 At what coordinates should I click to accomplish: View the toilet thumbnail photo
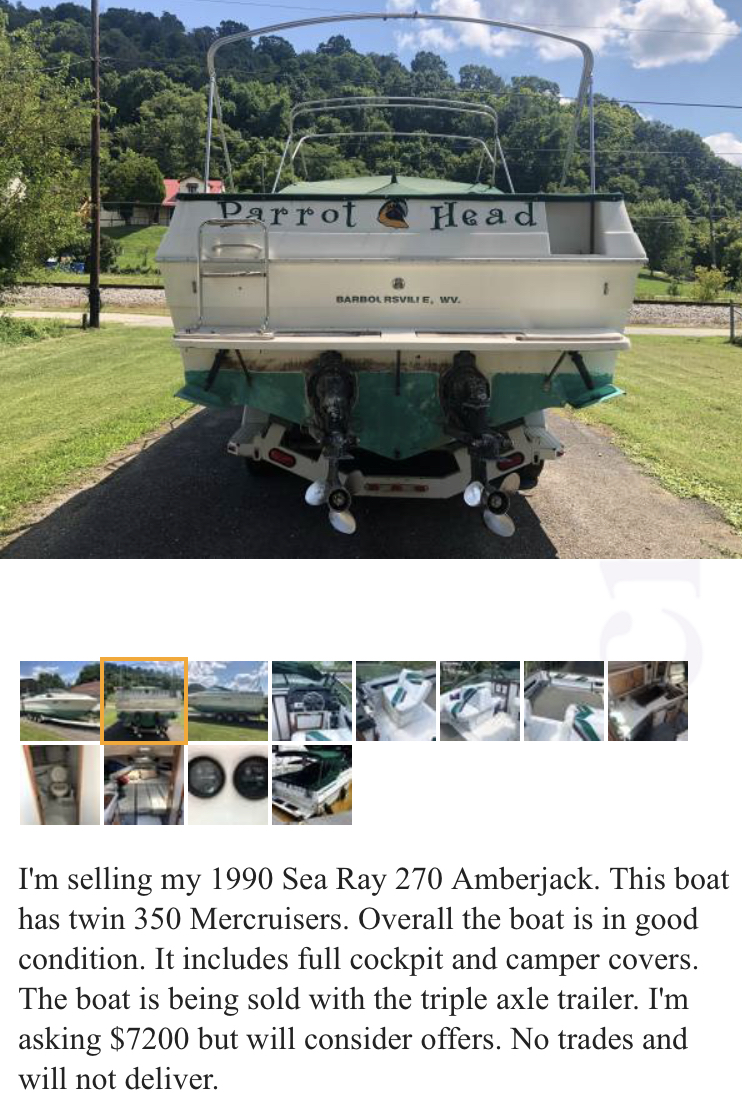click(x=60, y=785)
